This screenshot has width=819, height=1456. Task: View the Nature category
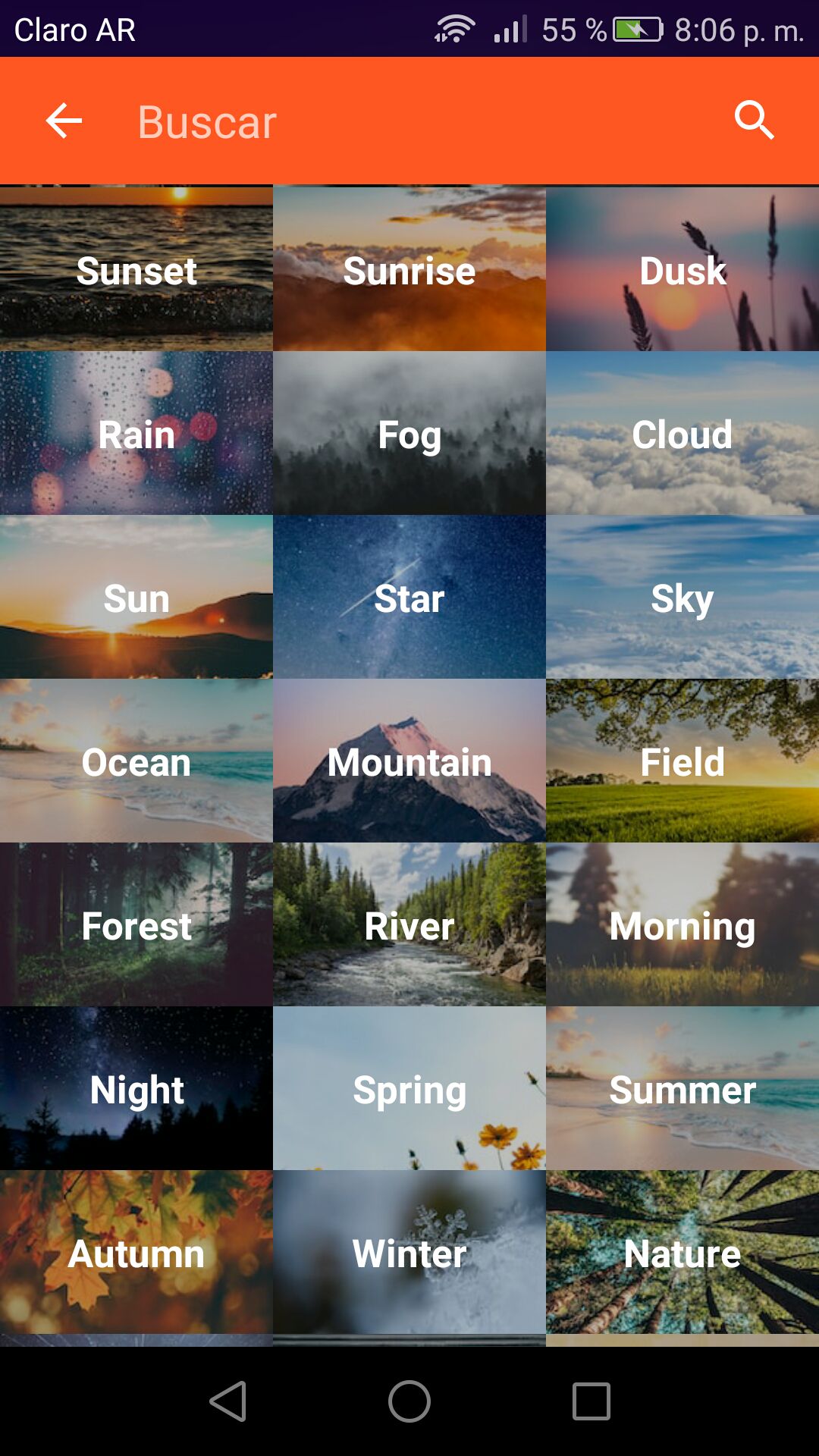[682, 1252]
